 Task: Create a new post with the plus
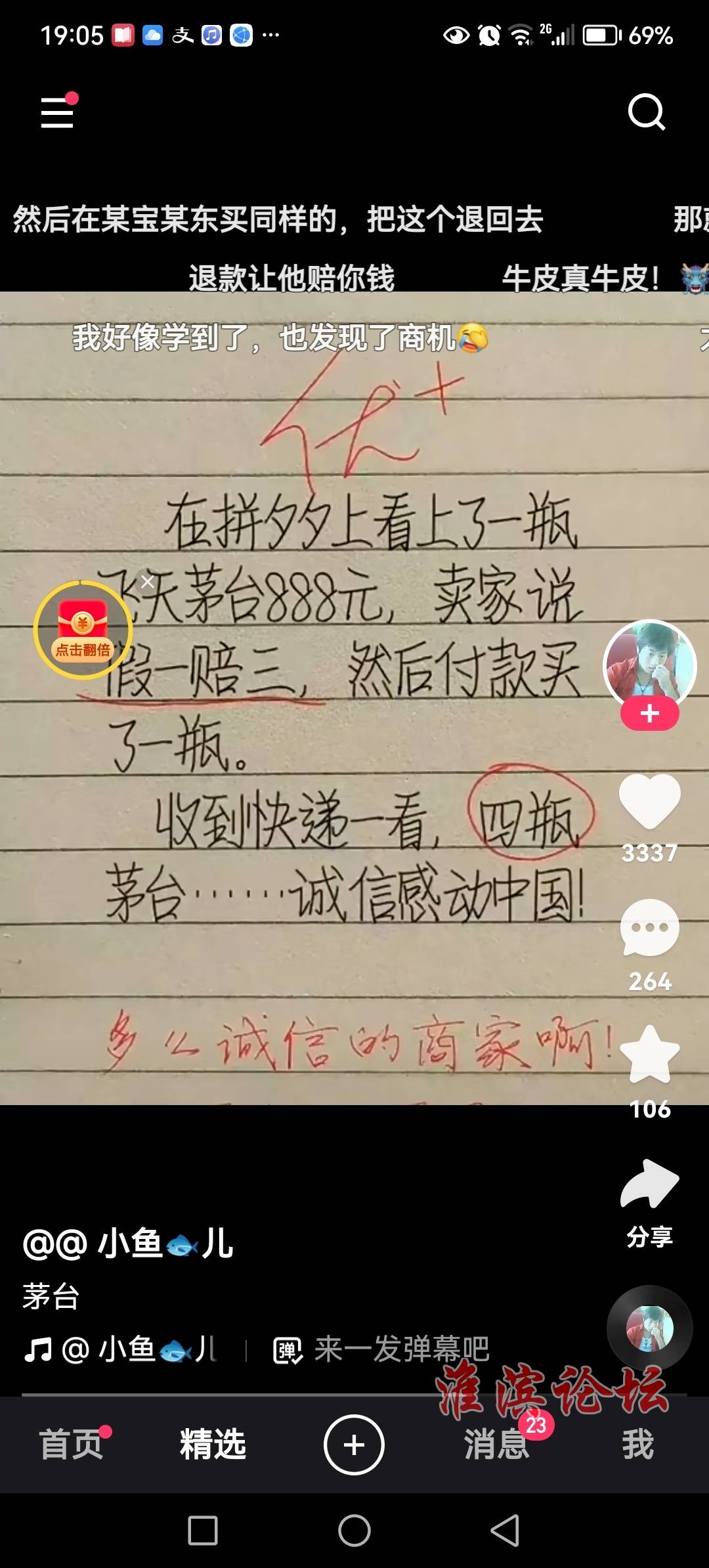354,1445
